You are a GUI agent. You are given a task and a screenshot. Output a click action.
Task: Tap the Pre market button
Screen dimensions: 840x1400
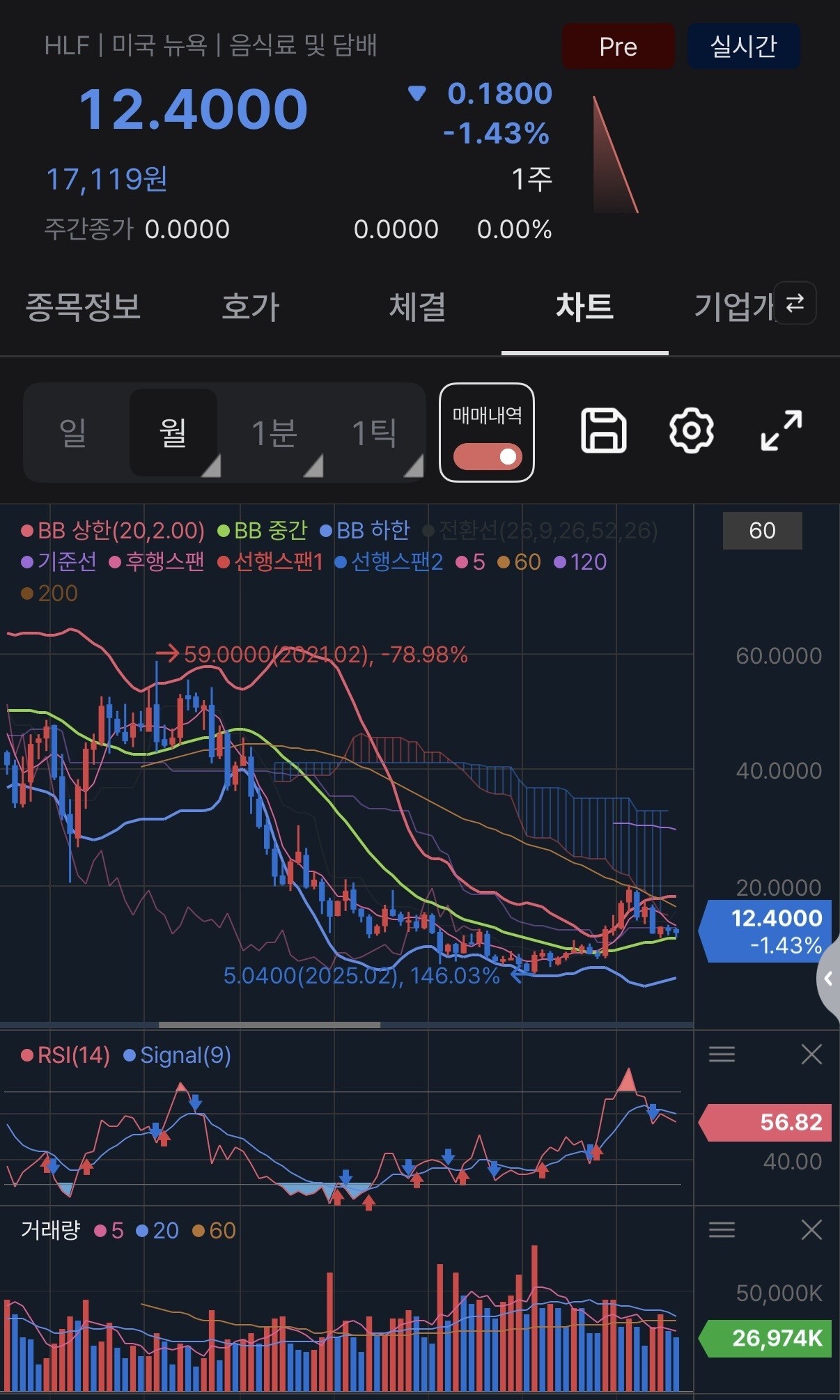618,47
